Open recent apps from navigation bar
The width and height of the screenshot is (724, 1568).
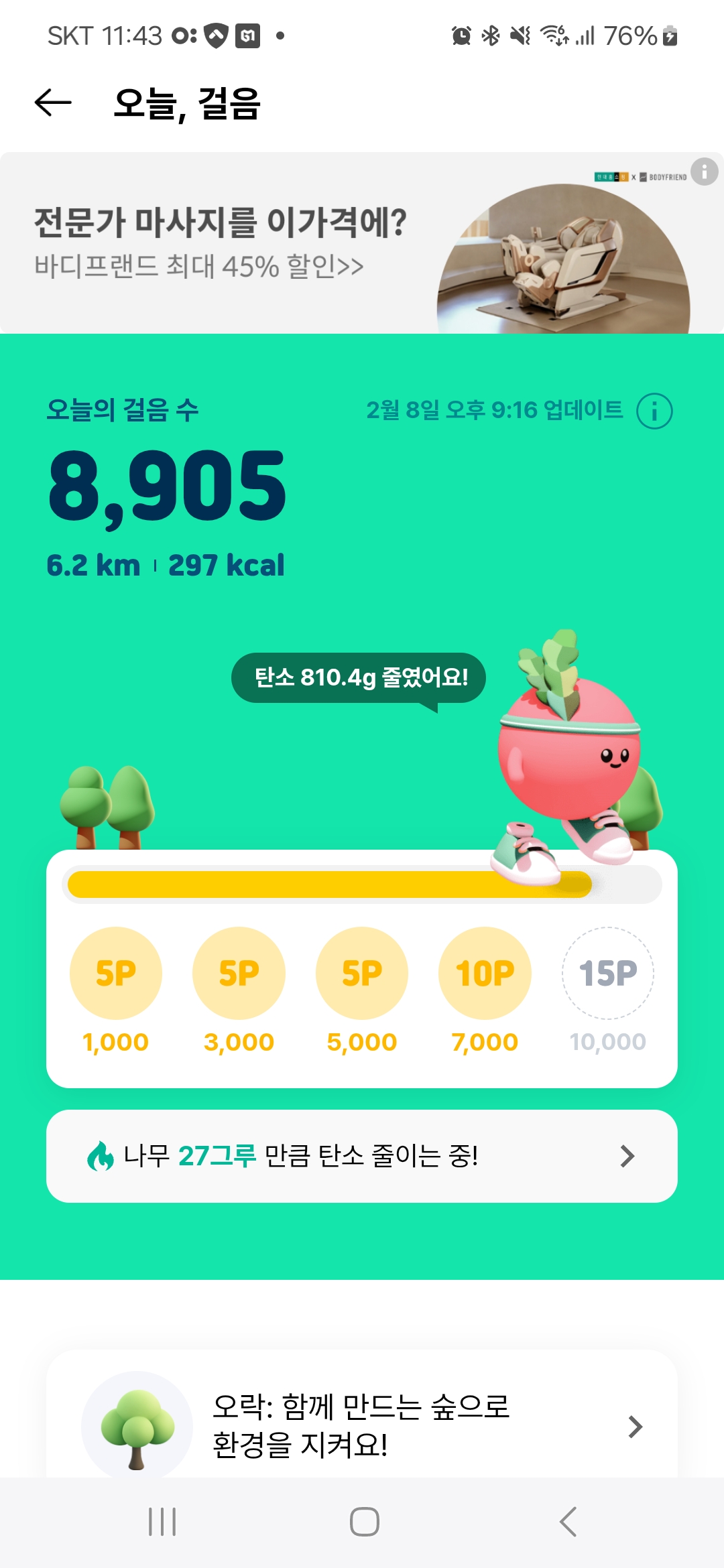click(162, 1522)
